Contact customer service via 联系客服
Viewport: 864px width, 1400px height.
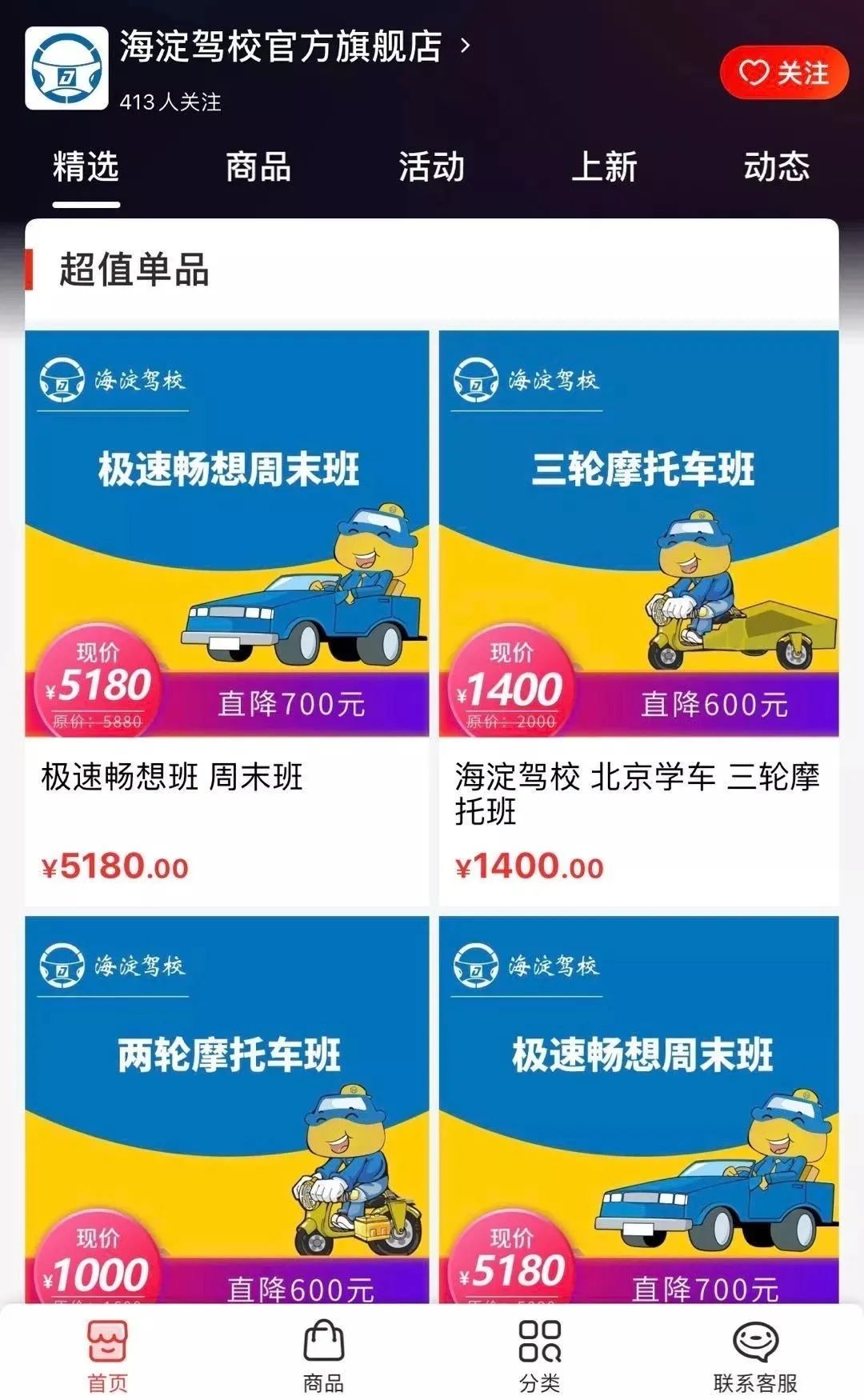click(756, 1356)
